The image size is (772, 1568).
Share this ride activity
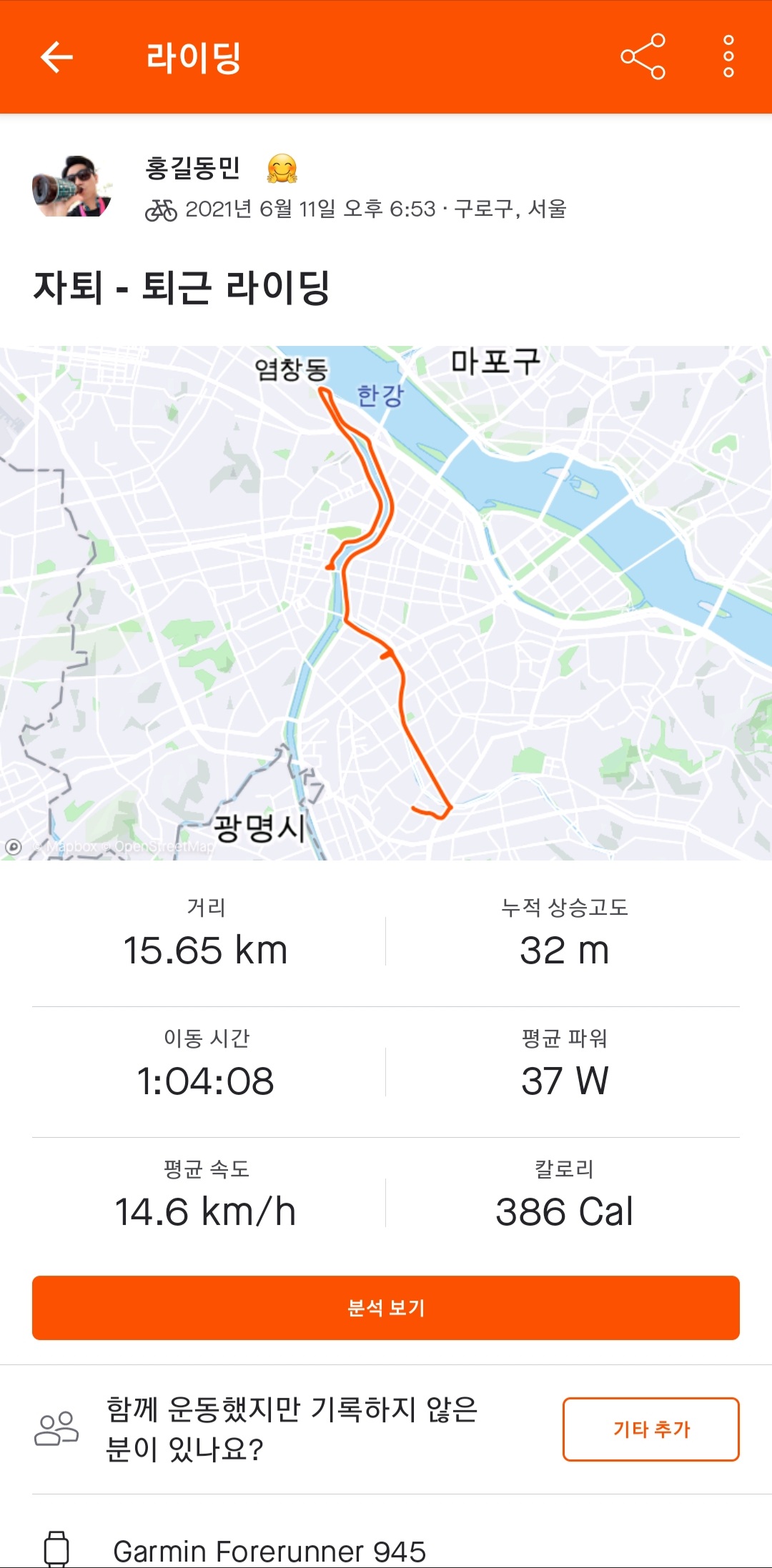(643, 56)
